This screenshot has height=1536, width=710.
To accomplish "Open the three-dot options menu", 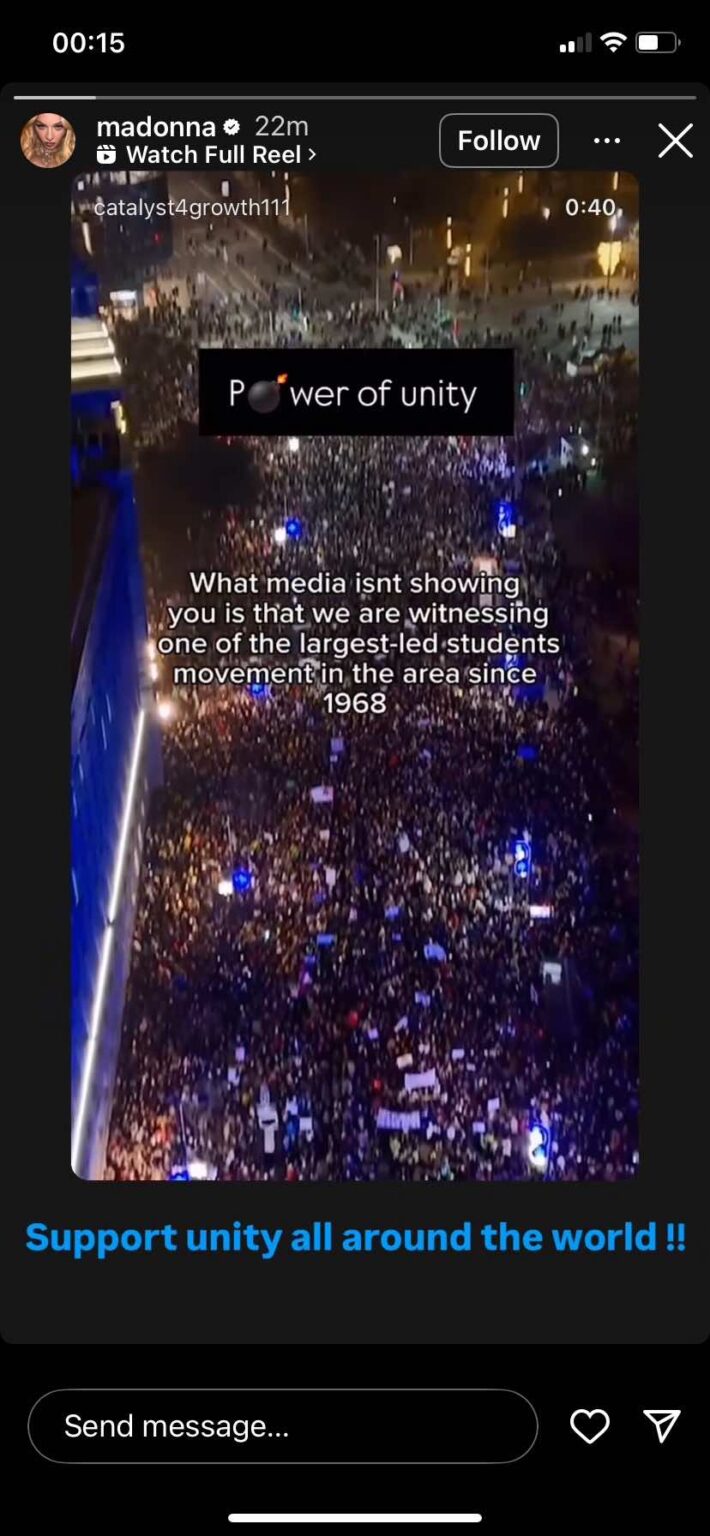I will 606,141.
